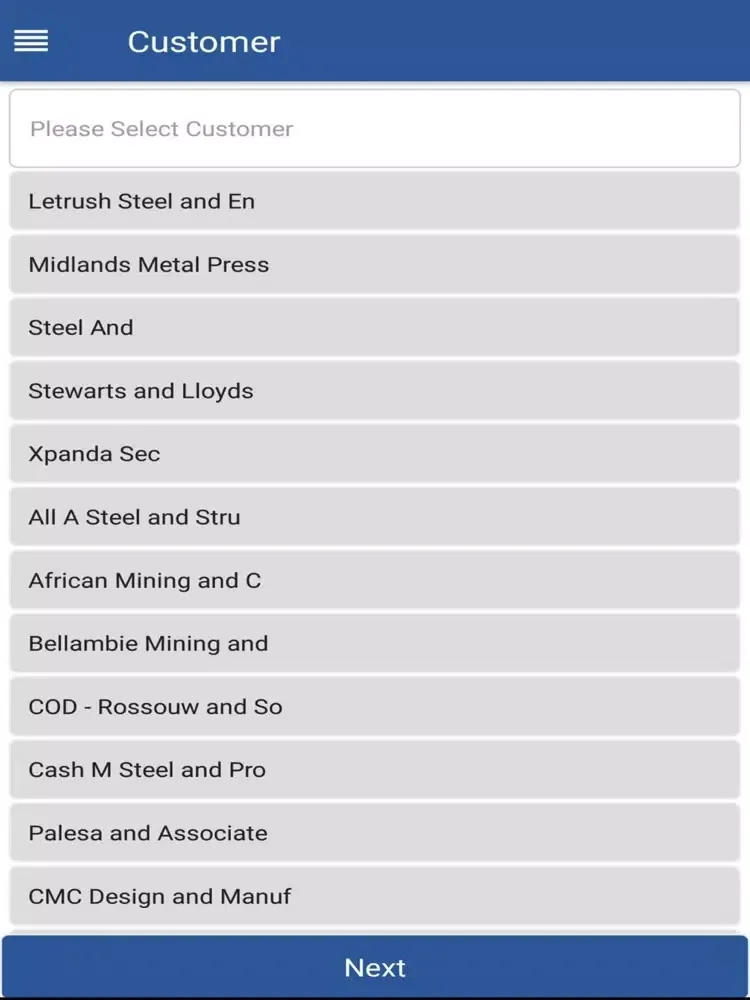Tap the Please Select Customer field
This screenshot has width=750, height=1000.
tap(374, 129)
